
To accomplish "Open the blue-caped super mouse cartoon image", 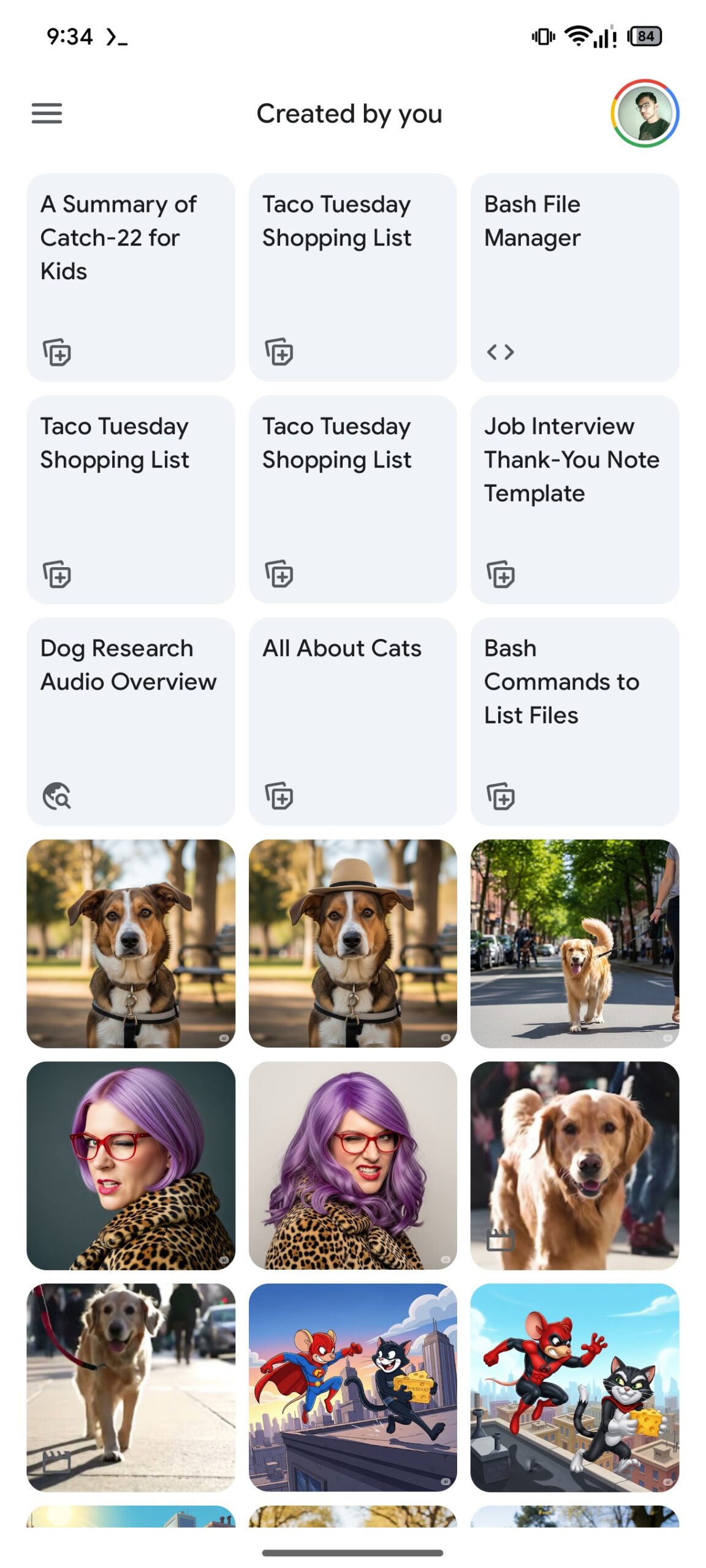I will 352,1387.
